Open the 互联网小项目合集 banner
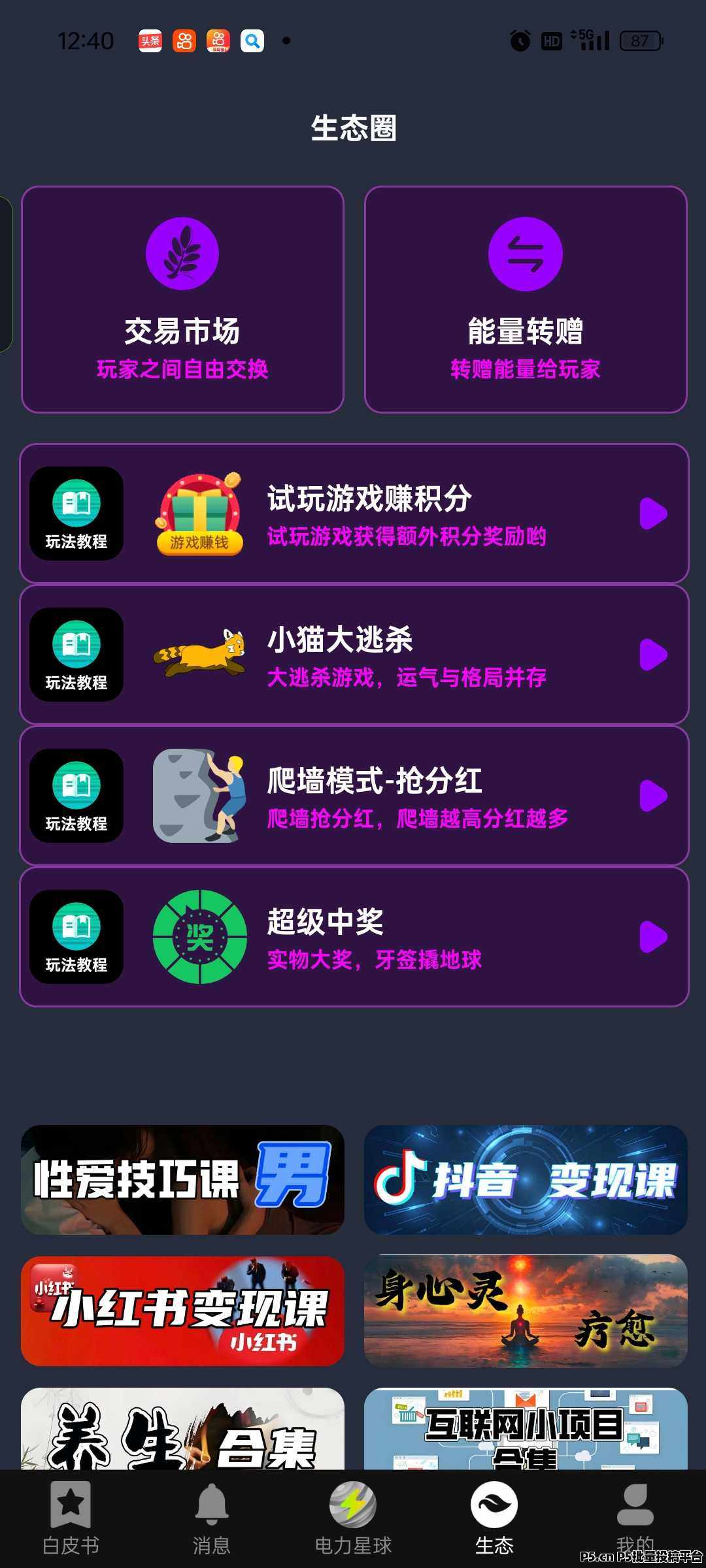 tap(526, 1431)
